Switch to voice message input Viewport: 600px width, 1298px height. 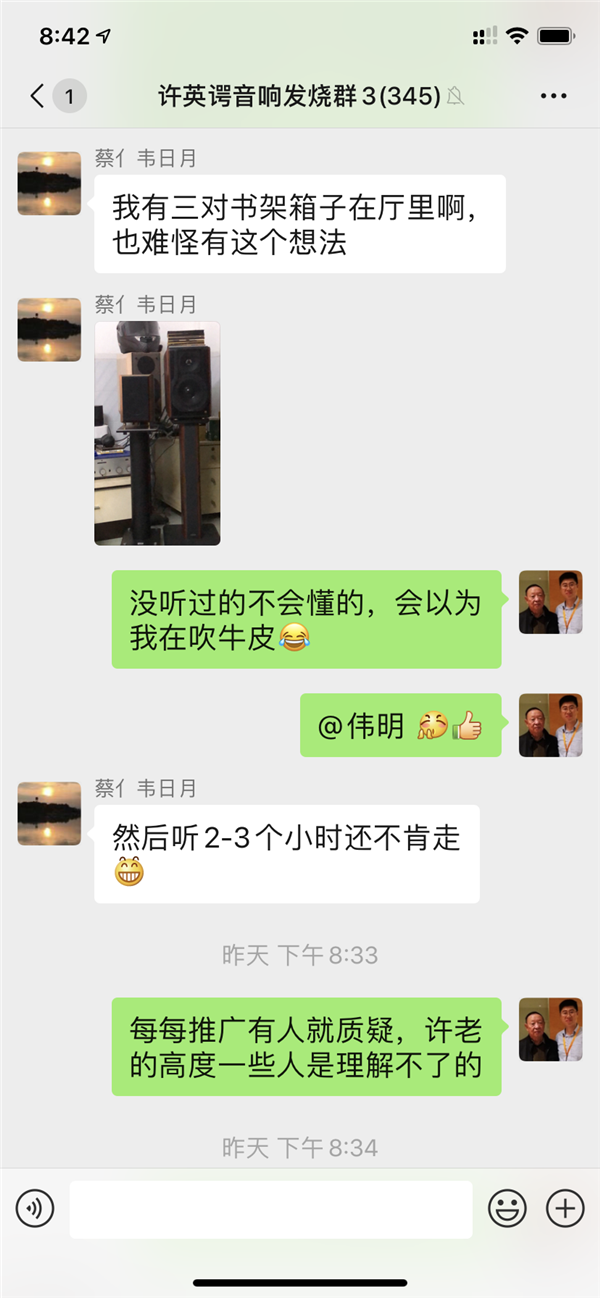[35, 1210]
